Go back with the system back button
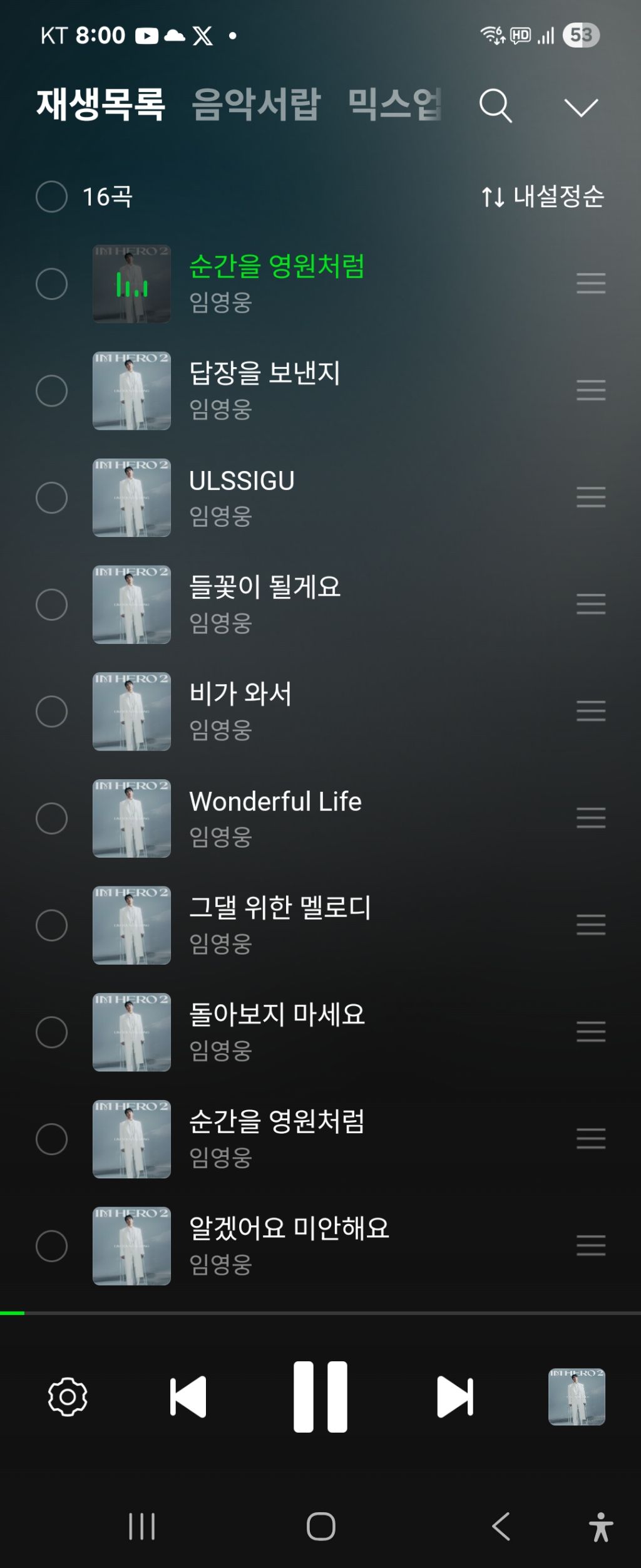 501,1526
